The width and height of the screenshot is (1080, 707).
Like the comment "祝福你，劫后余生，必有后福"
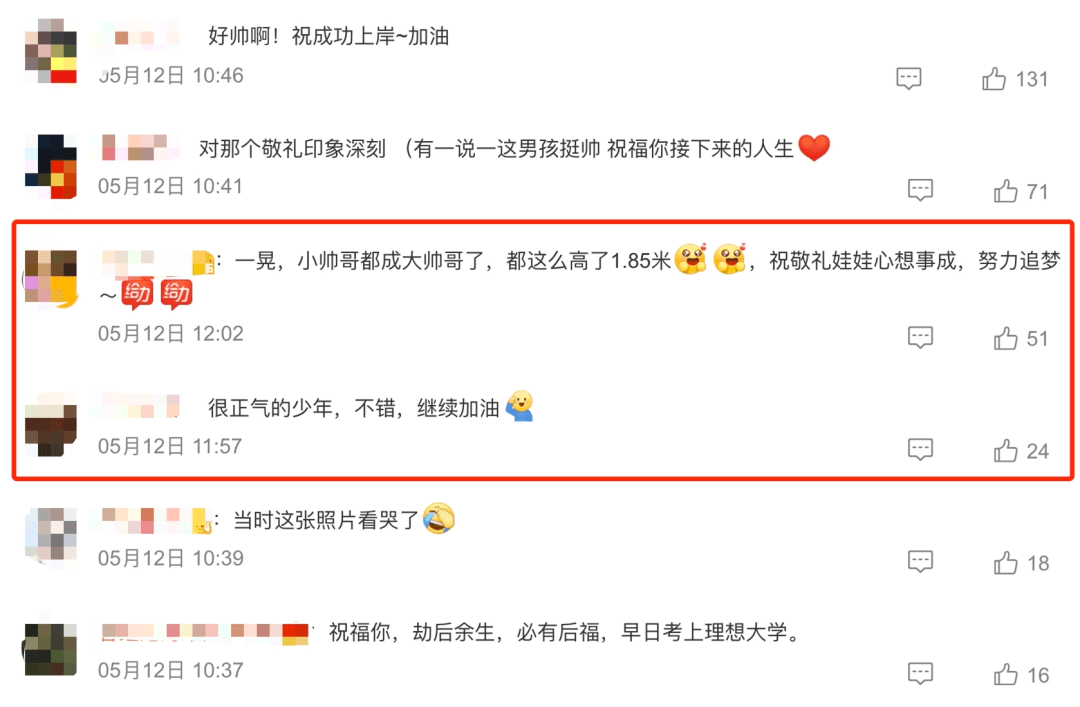click(1005, 675)
